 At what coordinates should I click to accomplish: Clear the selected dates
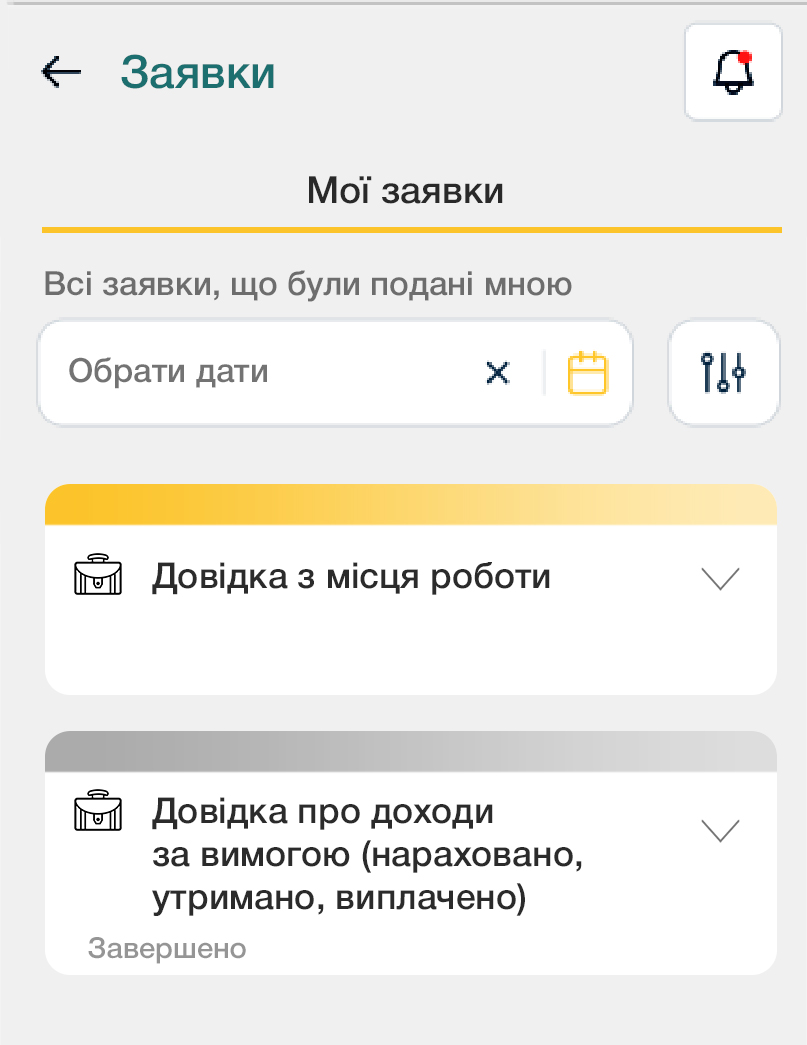(497, 373)
